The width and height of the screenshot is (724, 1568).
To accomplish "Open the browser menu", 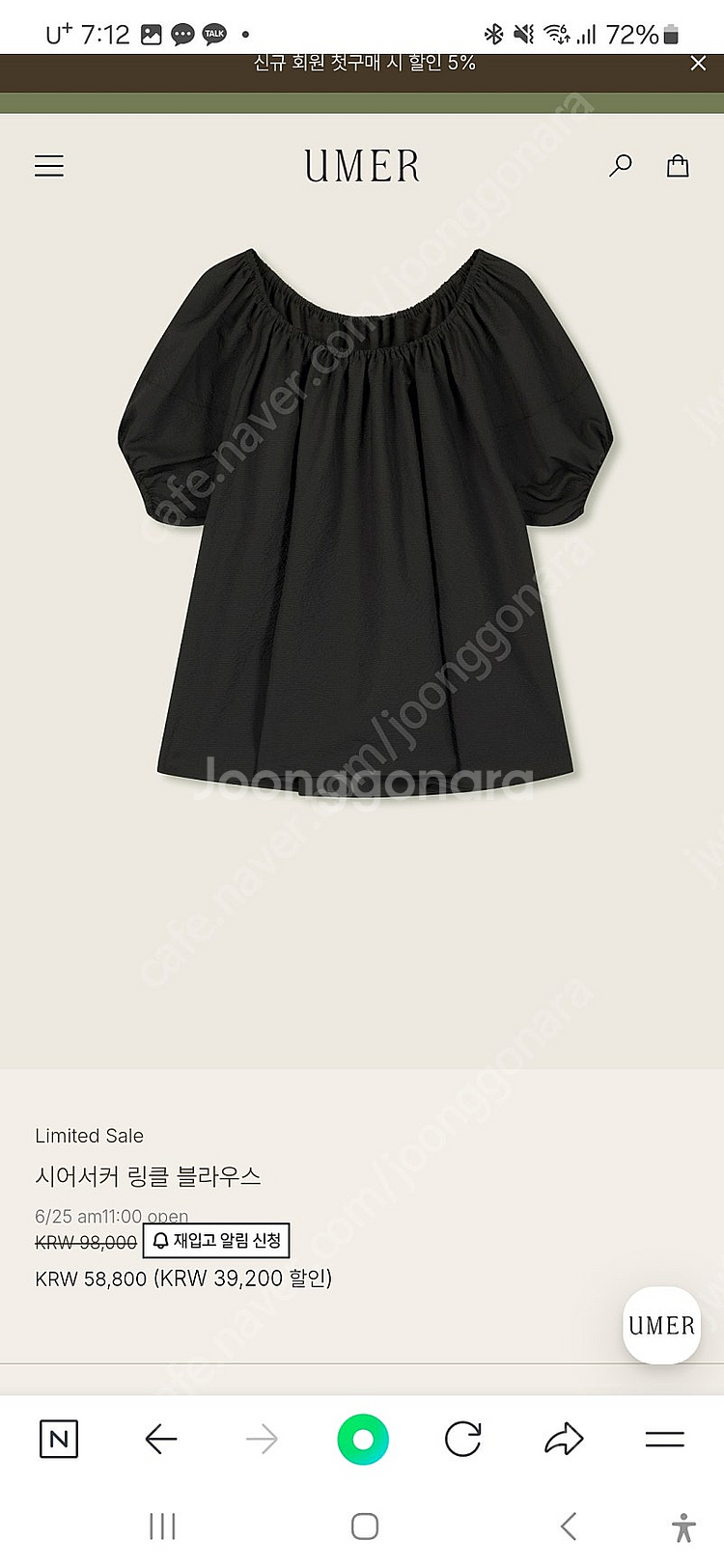I will pyautogui.click(x=664, y=1440).
